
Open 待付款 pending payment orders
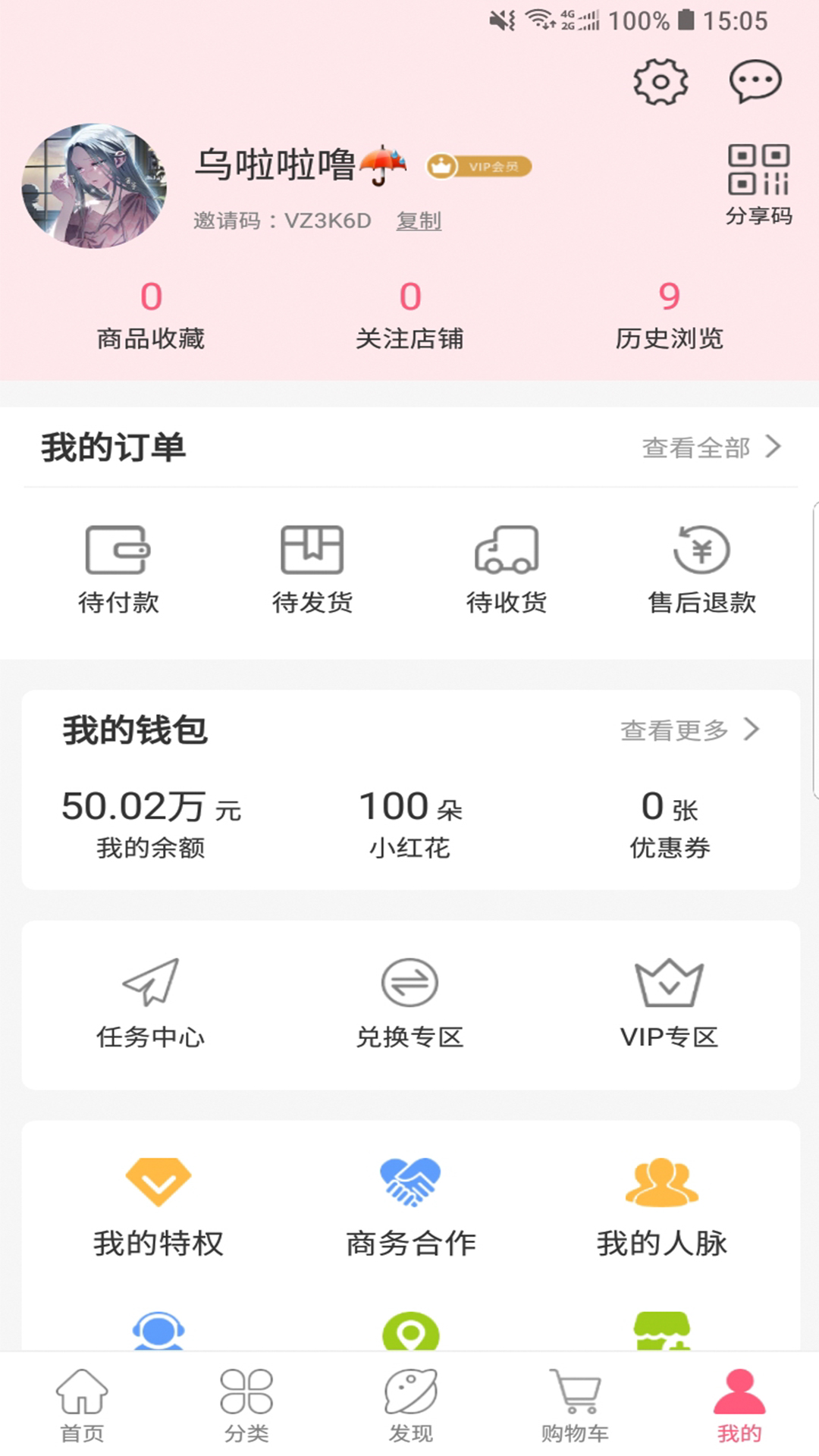[118, 569]
